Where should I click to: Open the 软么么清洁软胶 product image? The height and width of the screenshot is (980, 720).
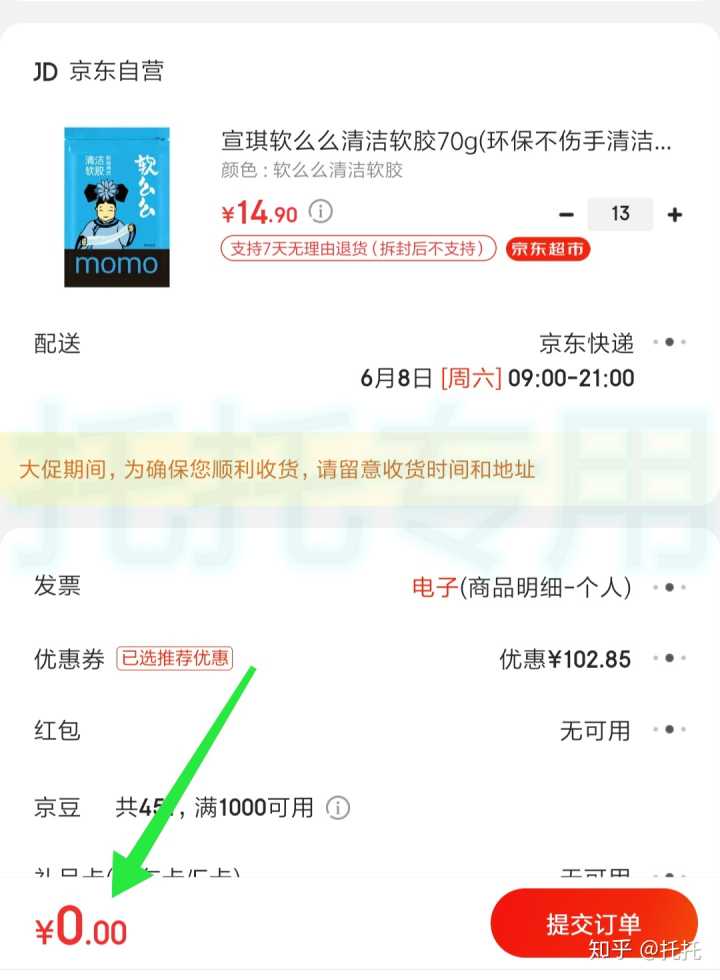pyautogui.click(x=117, y=207)
